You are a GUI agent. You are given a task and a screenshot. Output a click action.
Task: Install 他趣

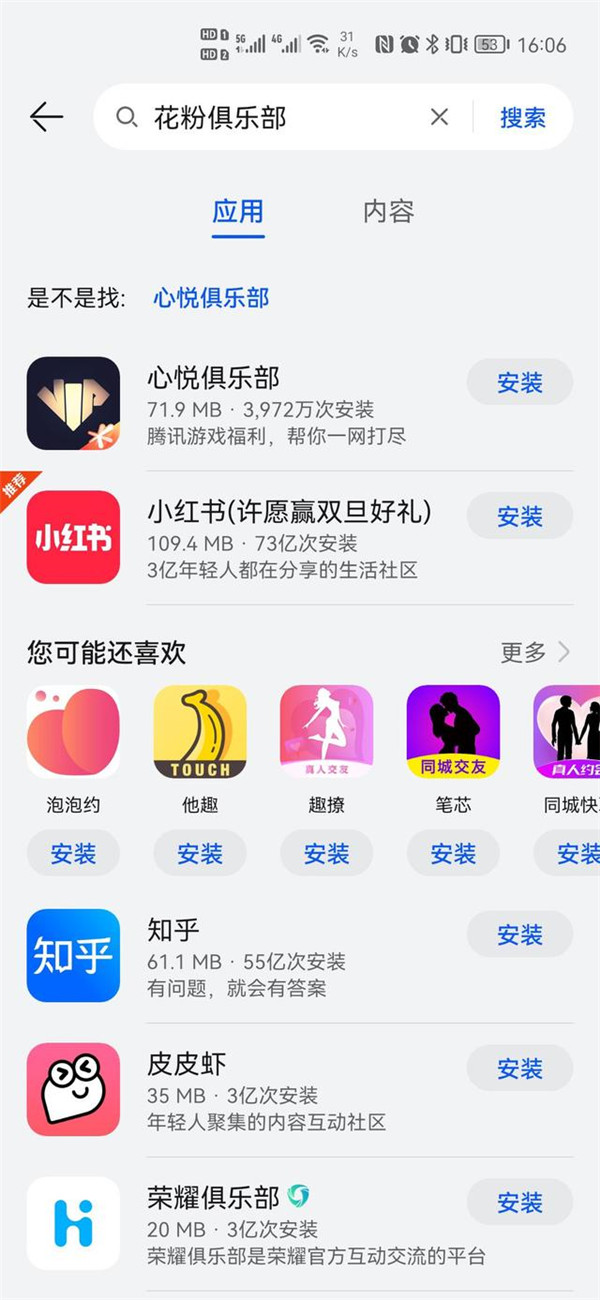(200, 853)
